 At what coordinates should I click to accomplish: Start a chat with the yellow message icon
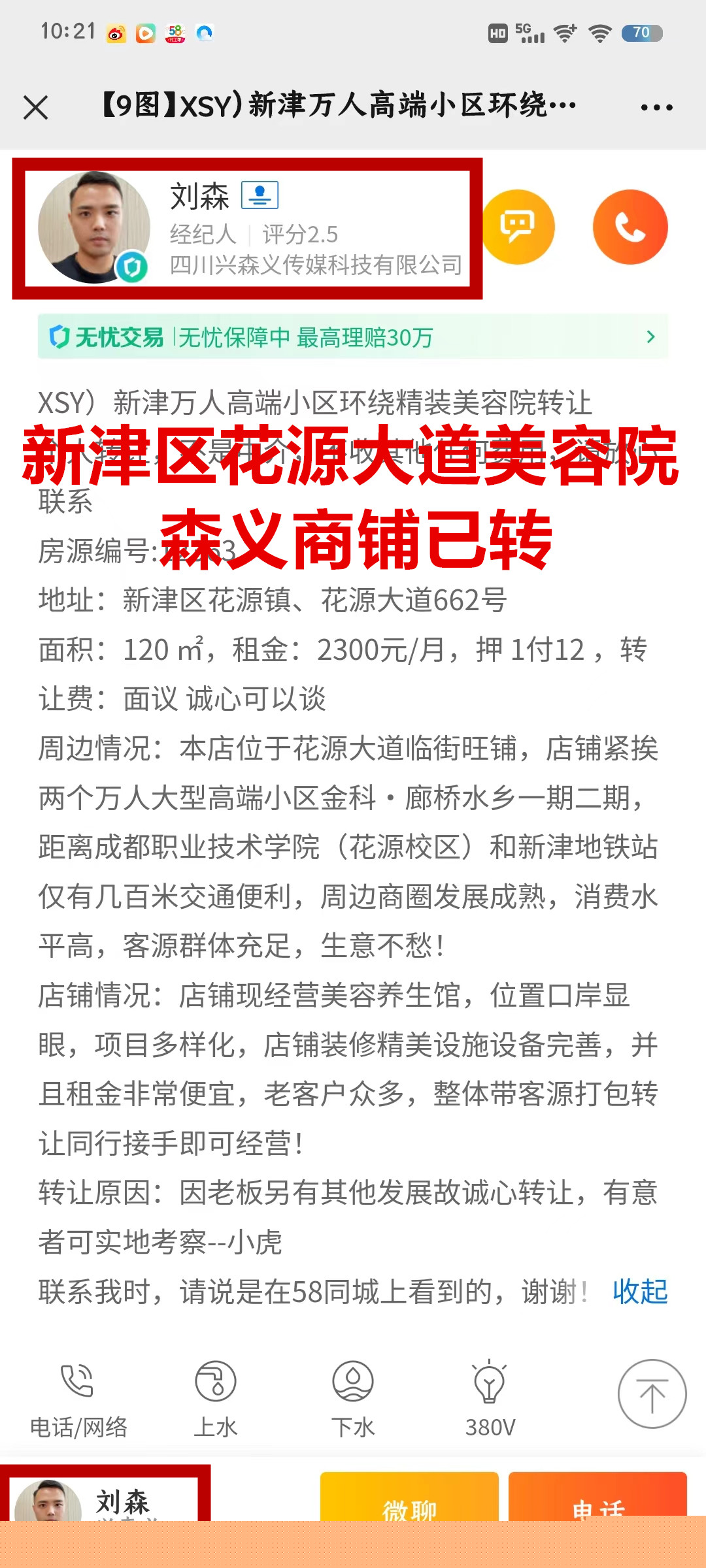[x=518, y=227]
